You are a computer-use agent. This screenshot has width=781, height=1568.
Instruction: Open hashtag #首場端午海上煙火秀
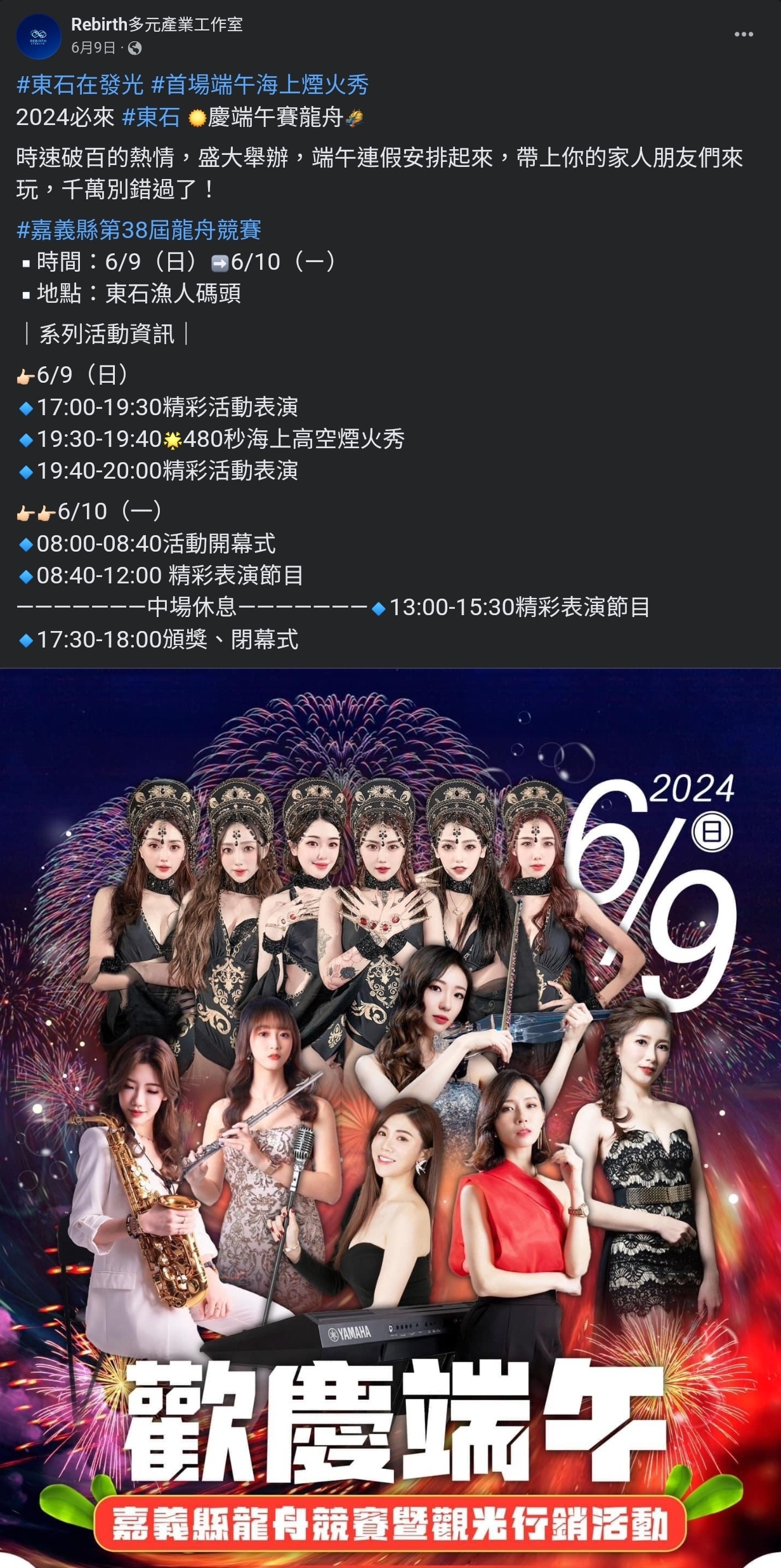[x=260, y=84]
